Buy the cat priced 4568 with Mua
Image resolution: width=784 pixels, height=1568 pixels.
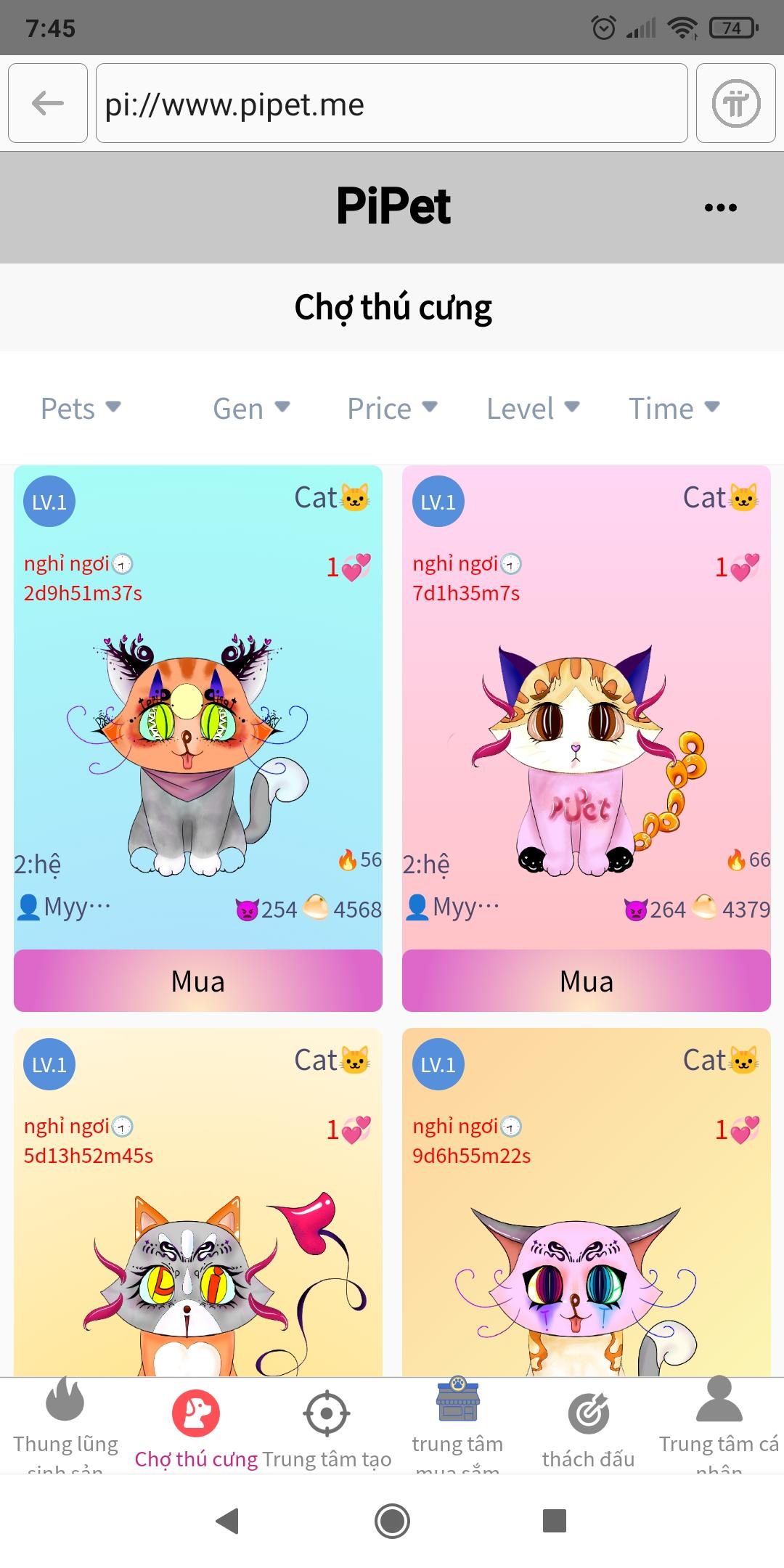pyautogui.click(x=197, y=981)
